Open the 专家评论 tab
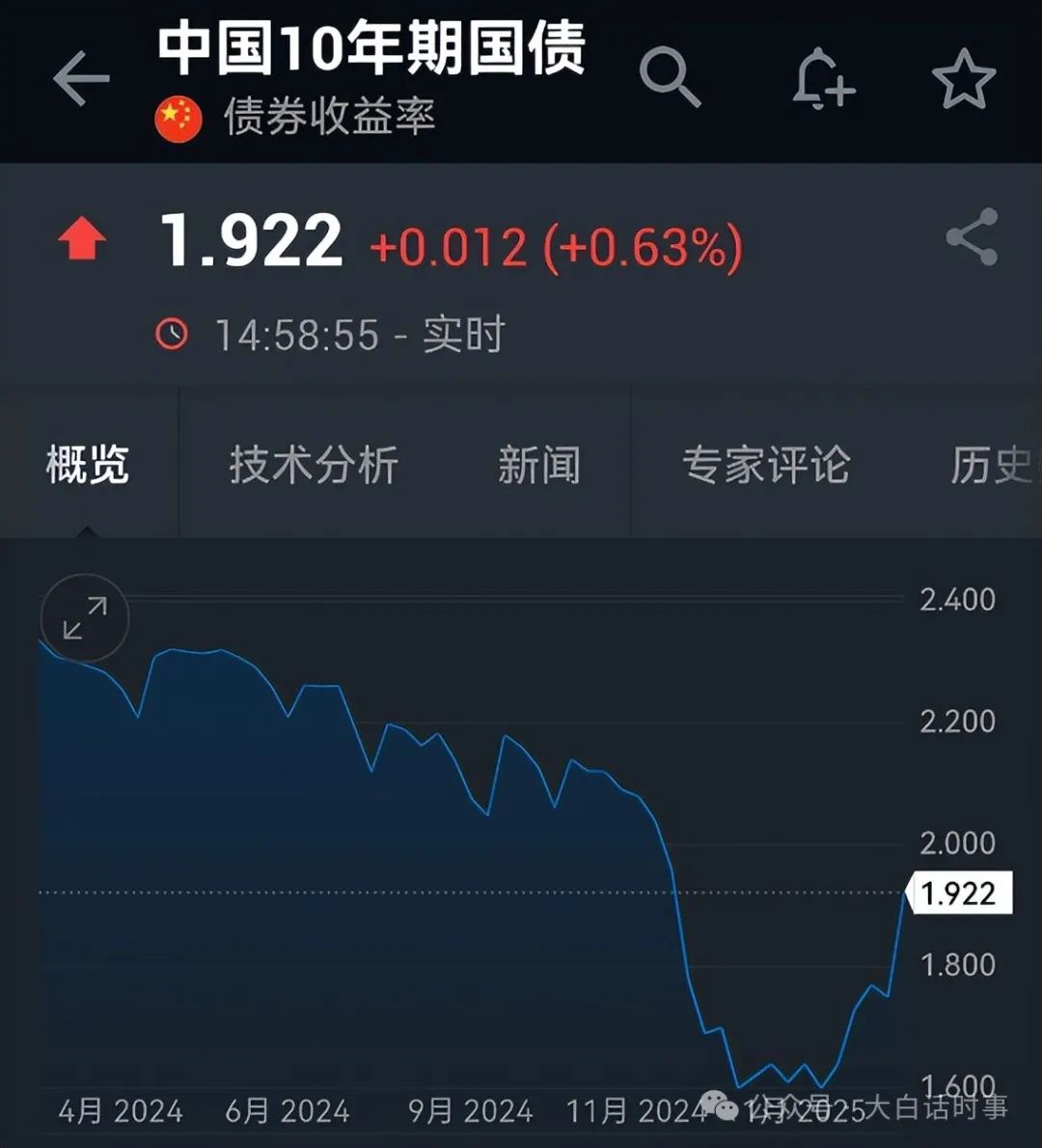The width and height of the screenshot is (1042, 1148). (766, 465)
